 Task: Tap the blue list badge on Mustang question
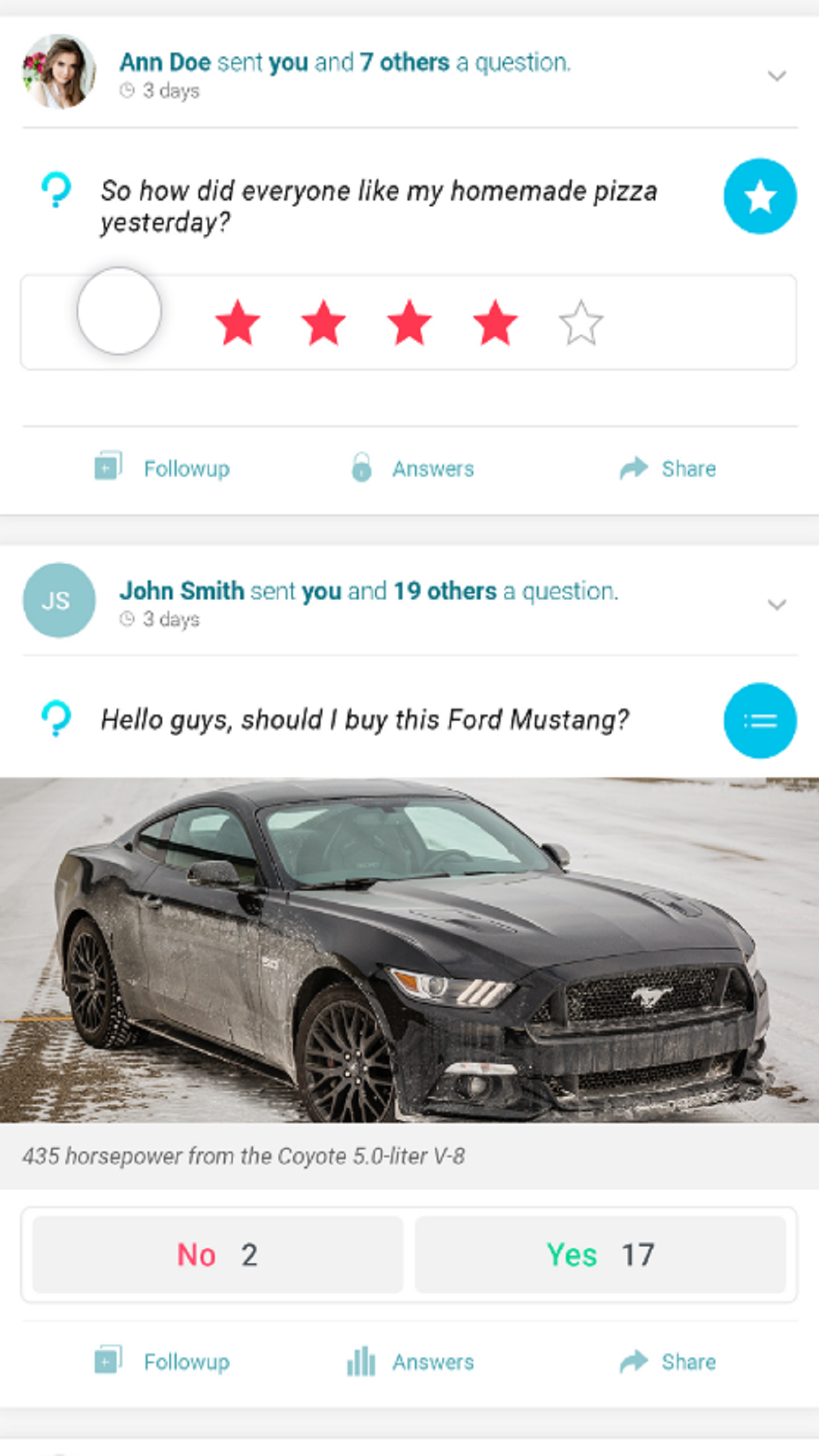(760, 721)
